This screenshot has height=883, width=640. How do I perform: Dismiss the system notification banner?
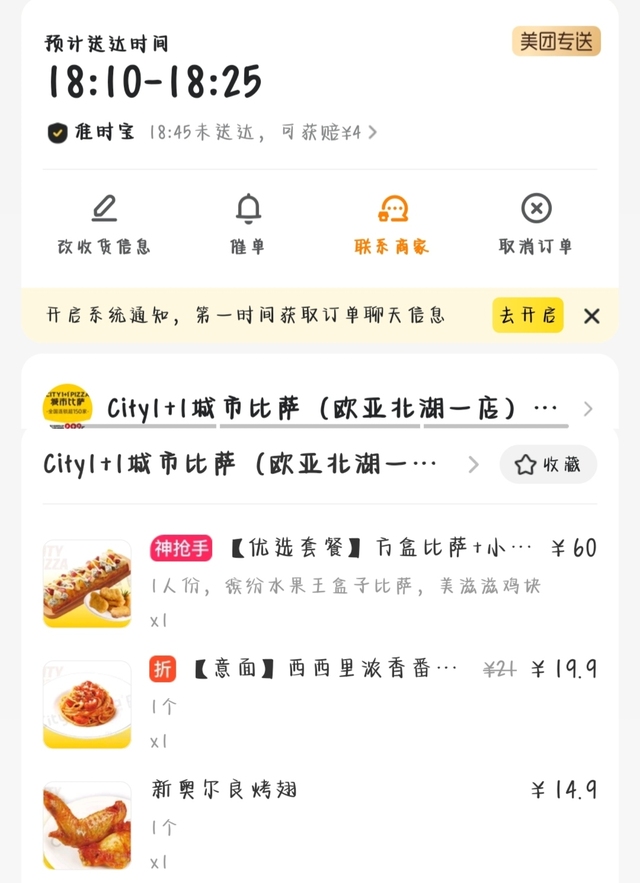[x=592, y=316]
